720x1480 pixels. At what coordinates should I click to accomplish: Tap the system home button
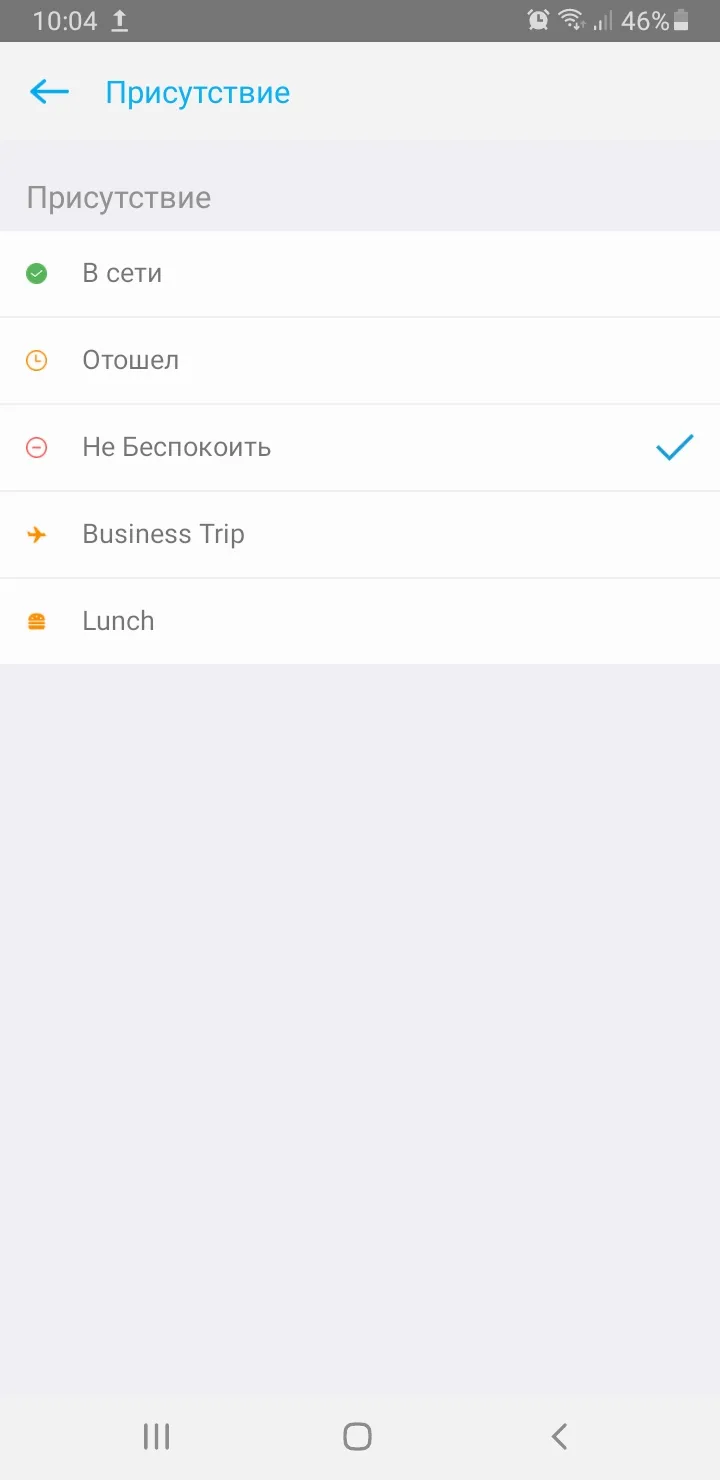click(358, 1437)
